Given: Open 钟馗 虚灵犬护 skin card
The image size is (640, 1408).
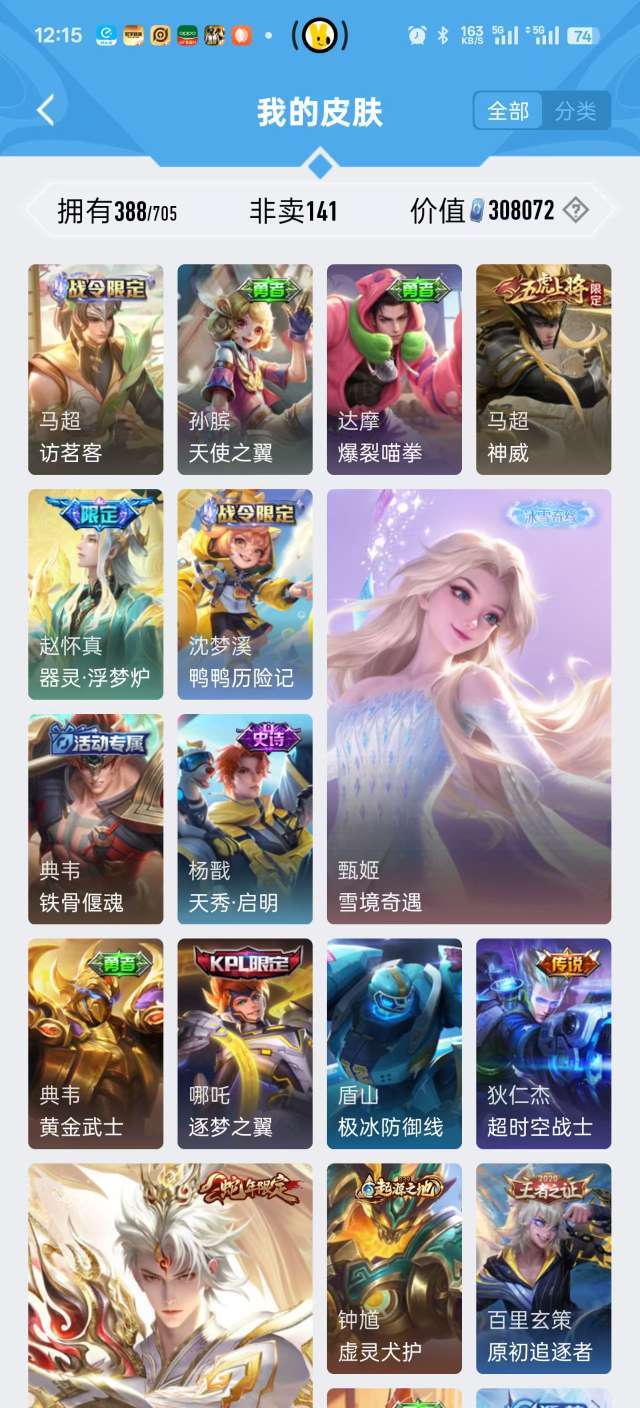Looking at the screenshot, I should [x=394, y=1268].
